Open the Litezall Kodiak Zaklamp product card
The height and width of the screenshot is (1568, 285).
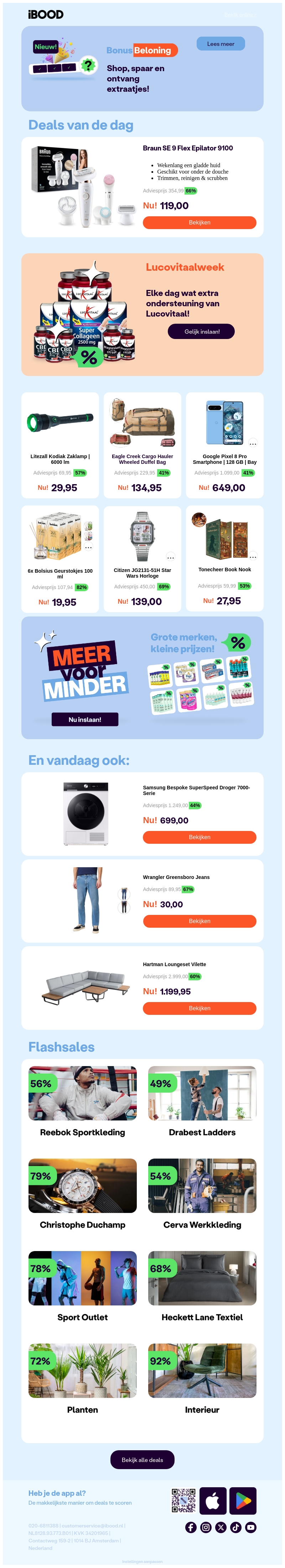(60, 446)
